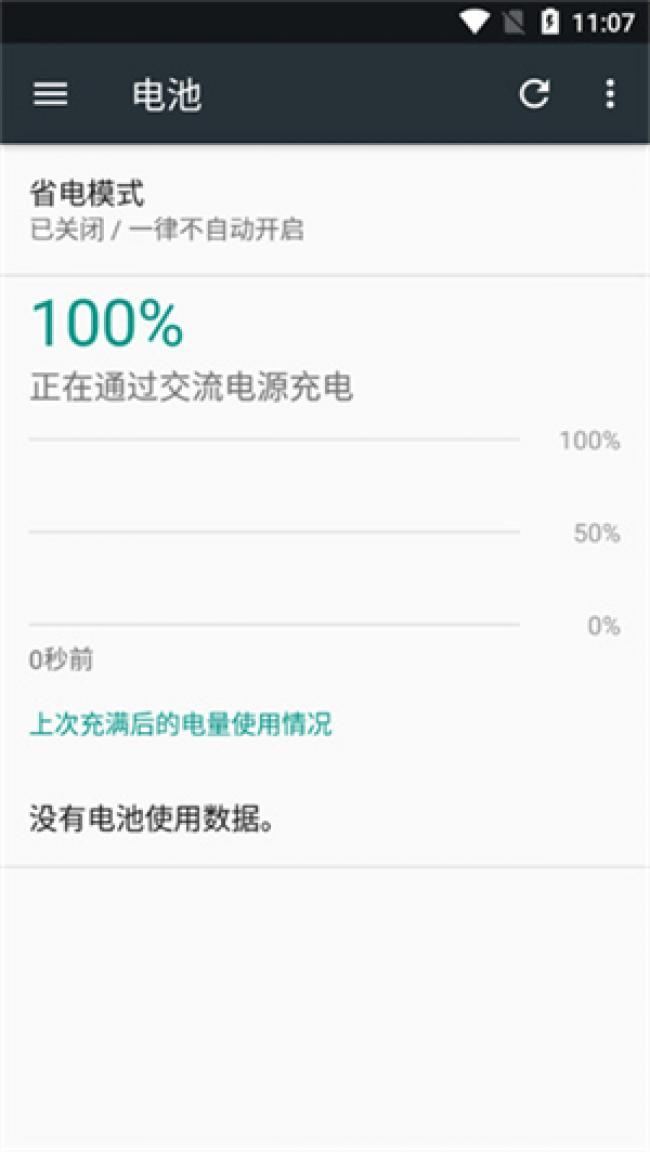650x1152 pixels.
Task: Open the overflow menu
Action: click(x=610, y=94)
